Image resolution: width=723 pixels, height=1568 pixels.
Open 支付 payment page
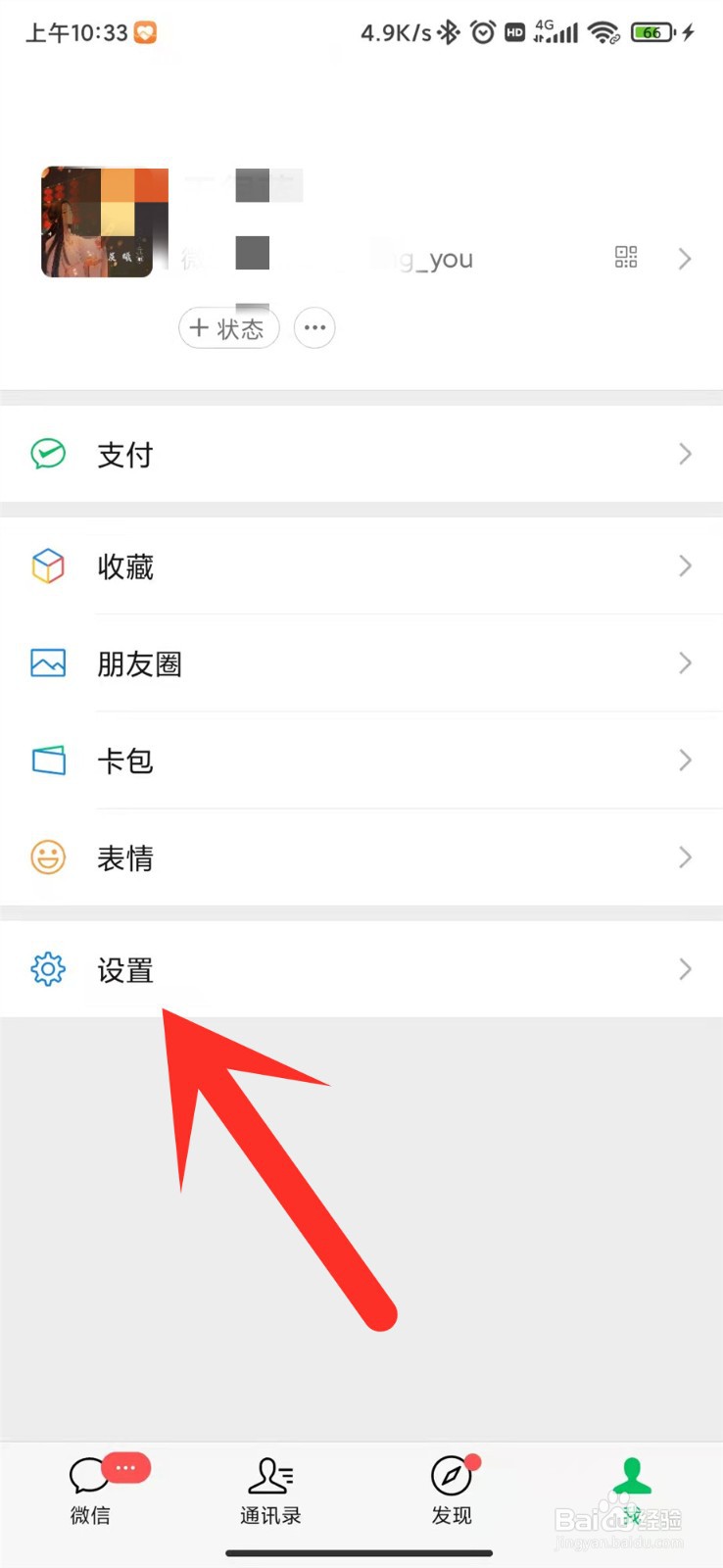(124, 453)
